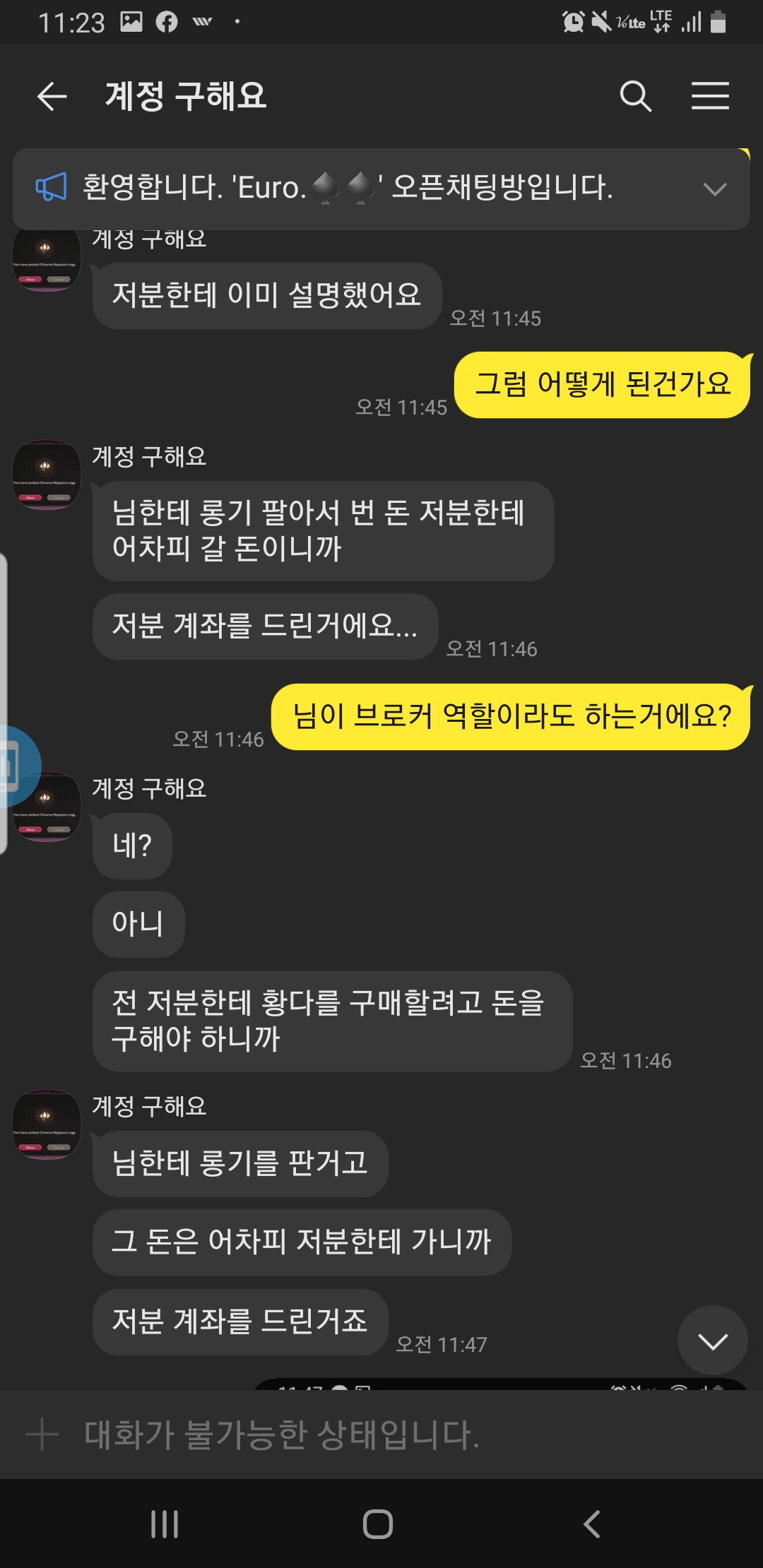The image size is (763, 1568).
Task: Open the chat room hamburger menu
Action: [709, 96]
